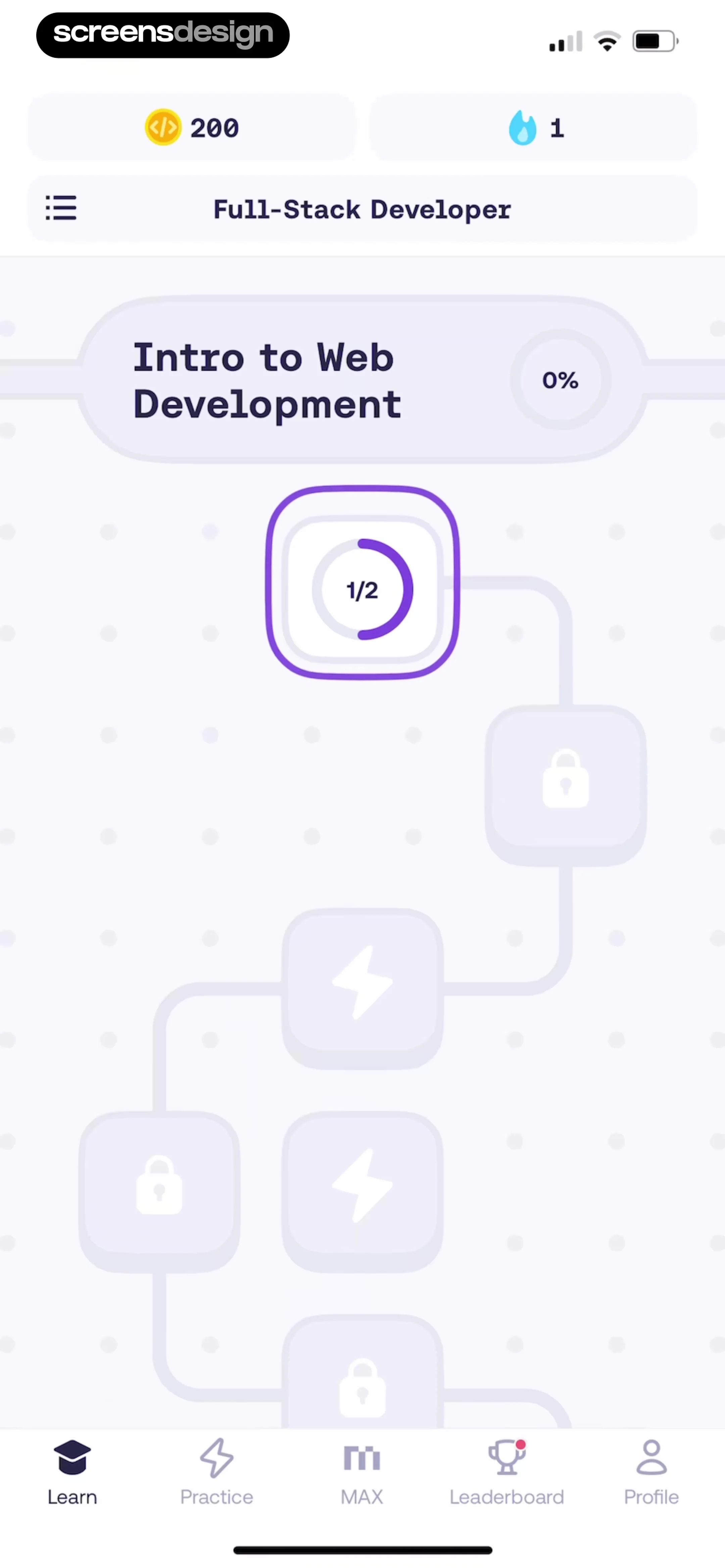The image size is (725, 1568).
Task: Open the MAX tab
Action: point(361,1471)
